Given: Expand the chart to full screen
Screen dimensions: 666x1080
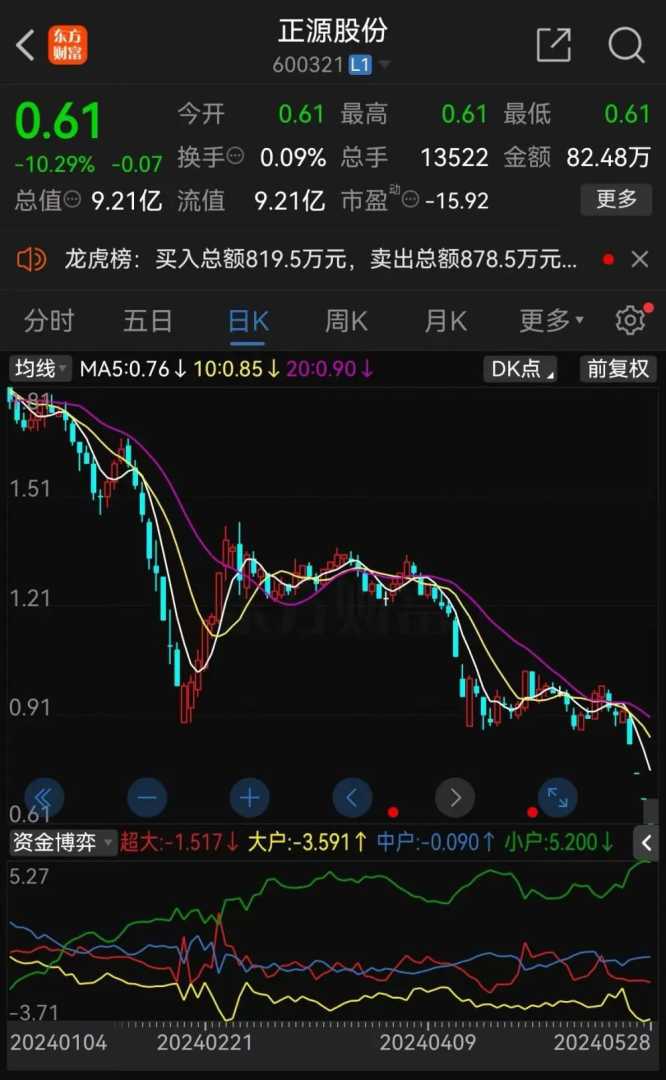Looking at the screenshot, I should (x=557, y=798).
